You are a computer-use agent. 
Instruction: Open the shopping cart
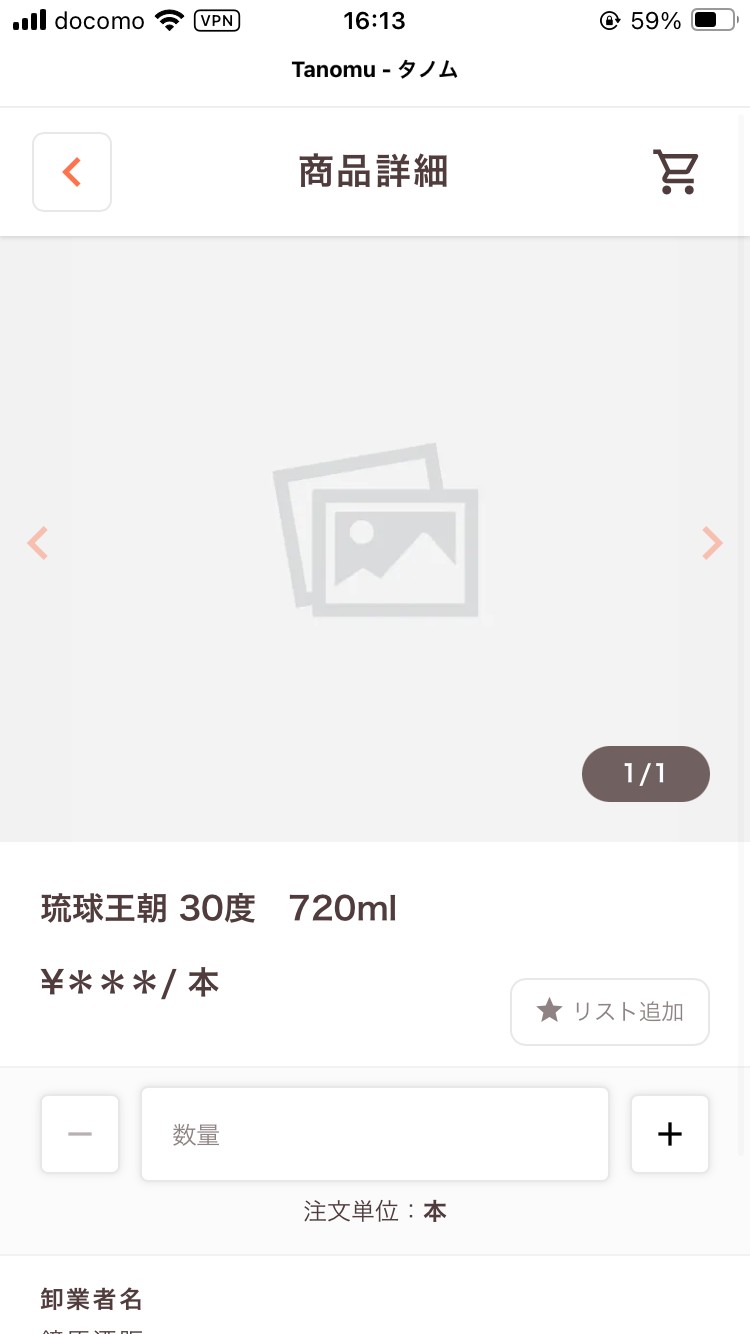tap(676, 172)
